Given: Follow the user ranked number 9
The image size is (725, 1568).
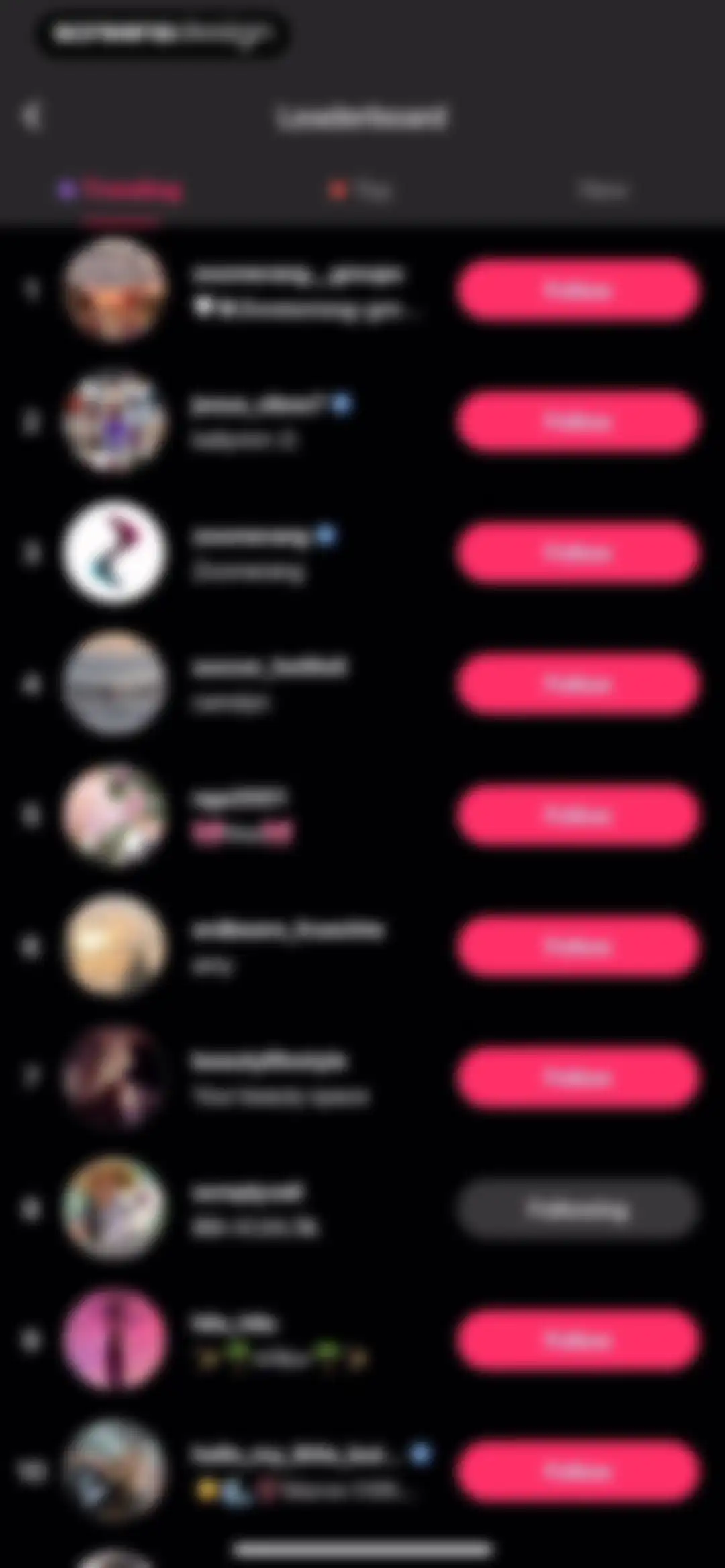Looking at the screenshot, I should pyautogui.click(x=578, y=1340).
